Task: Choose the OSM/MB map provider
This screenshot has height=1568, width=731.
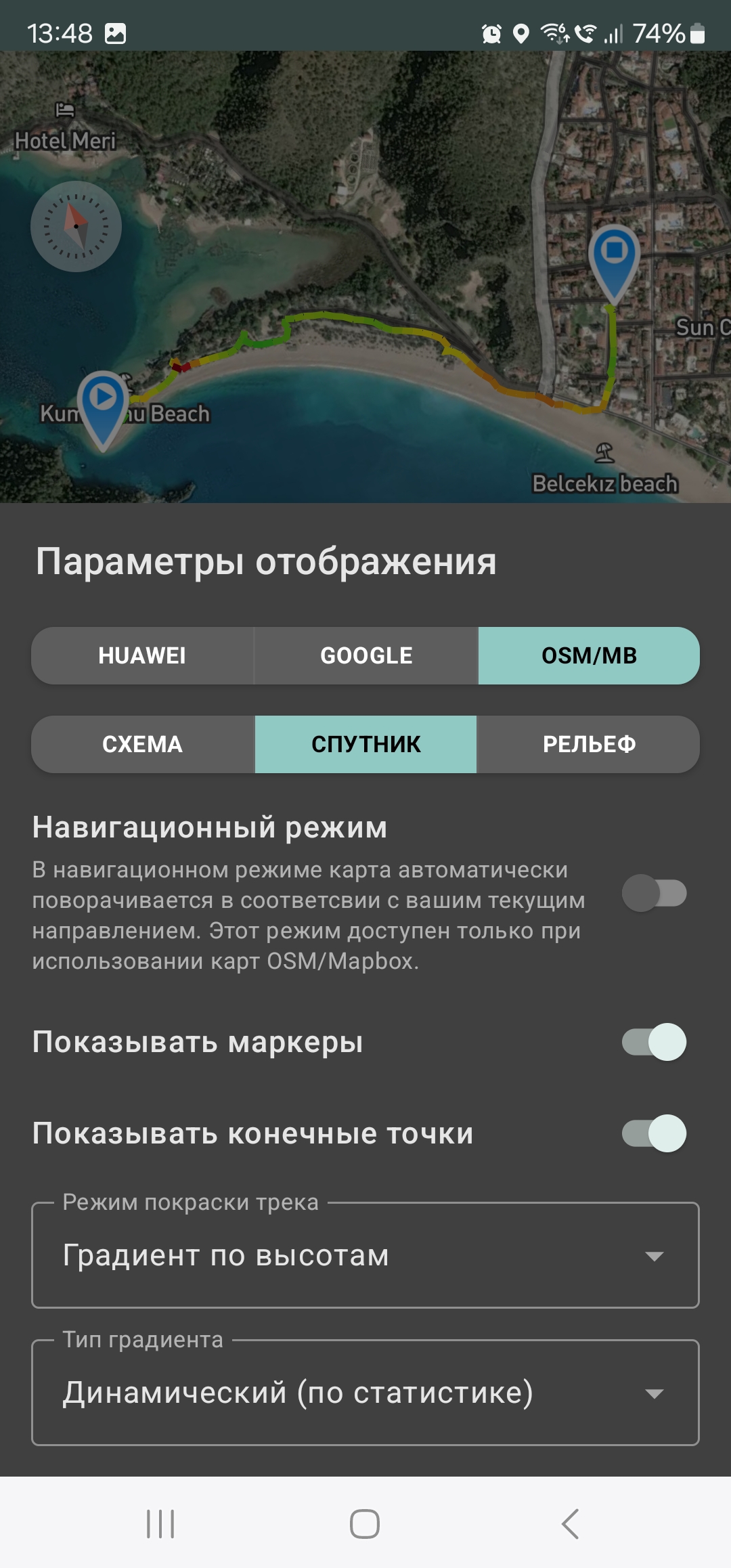Action: coord(589,655)
